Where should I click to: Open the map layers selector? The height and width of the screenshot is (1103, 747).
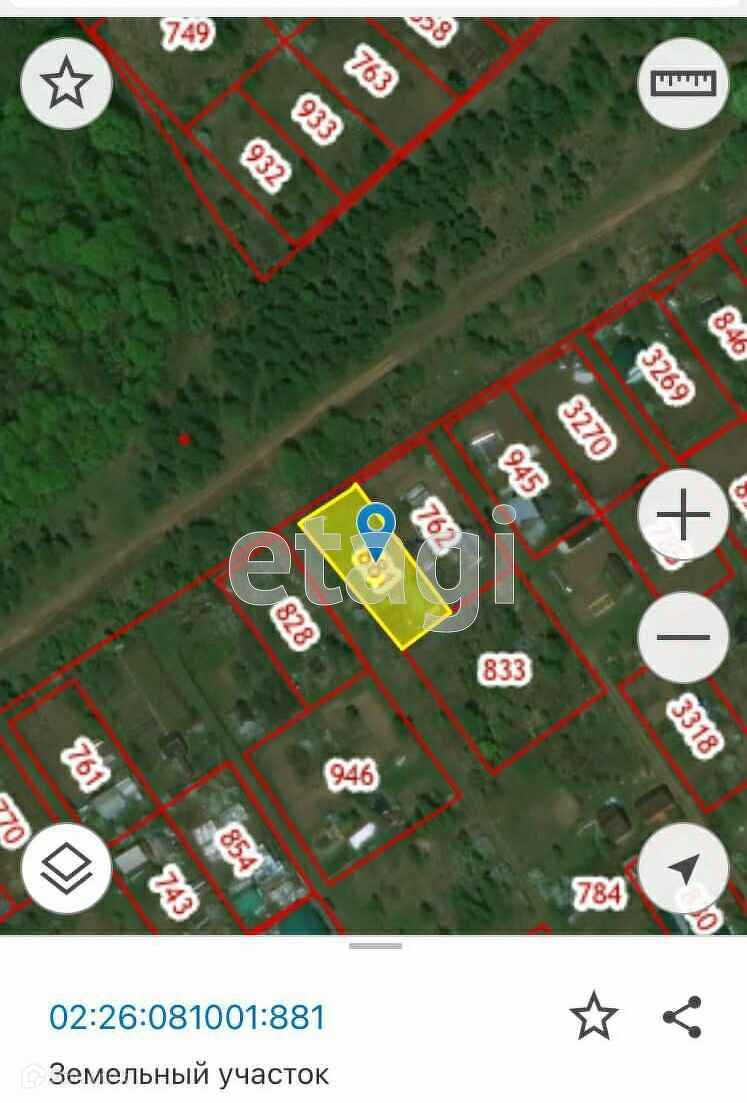[x=66, y=868]
